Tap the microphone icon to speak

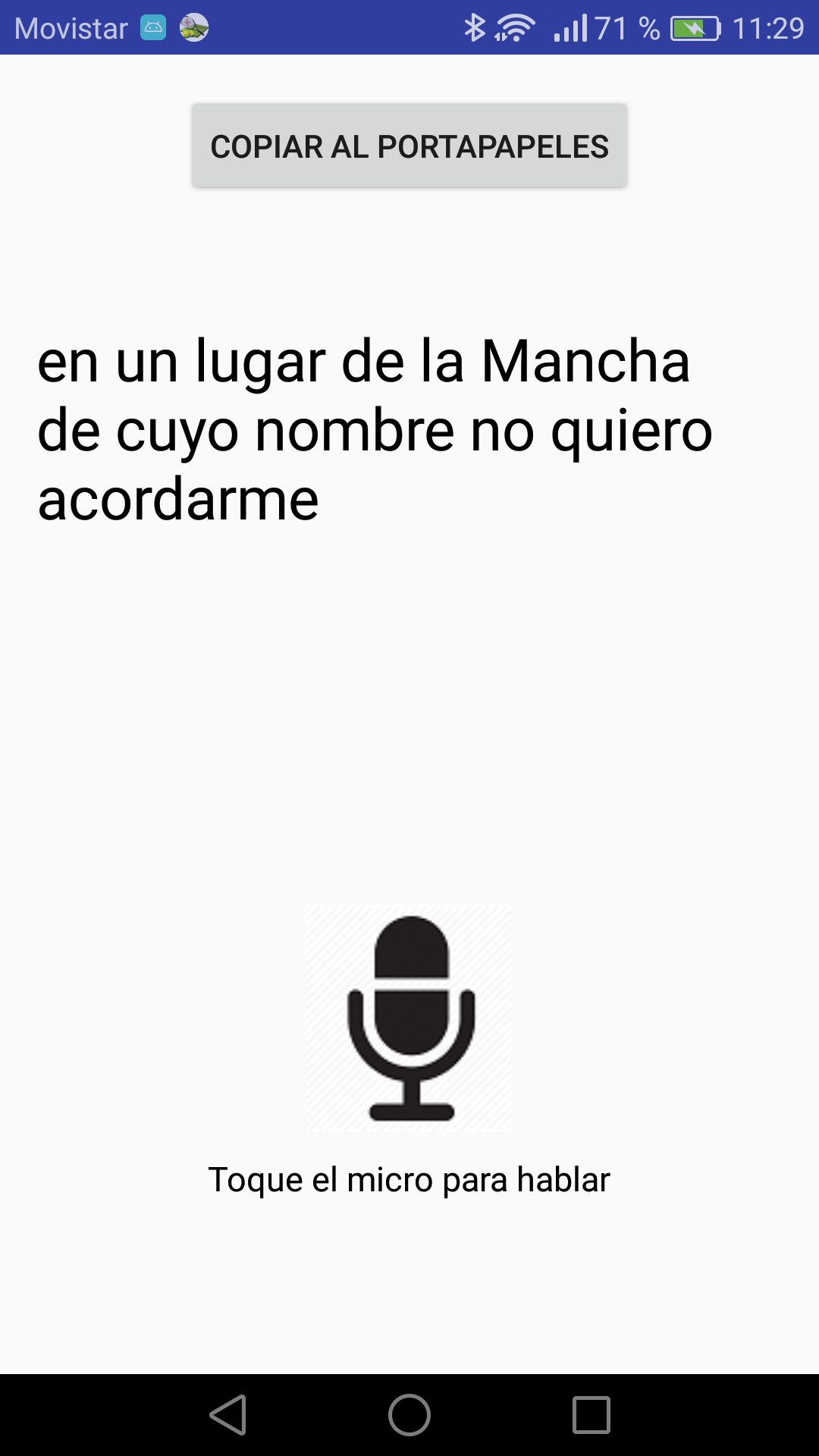409,1018
